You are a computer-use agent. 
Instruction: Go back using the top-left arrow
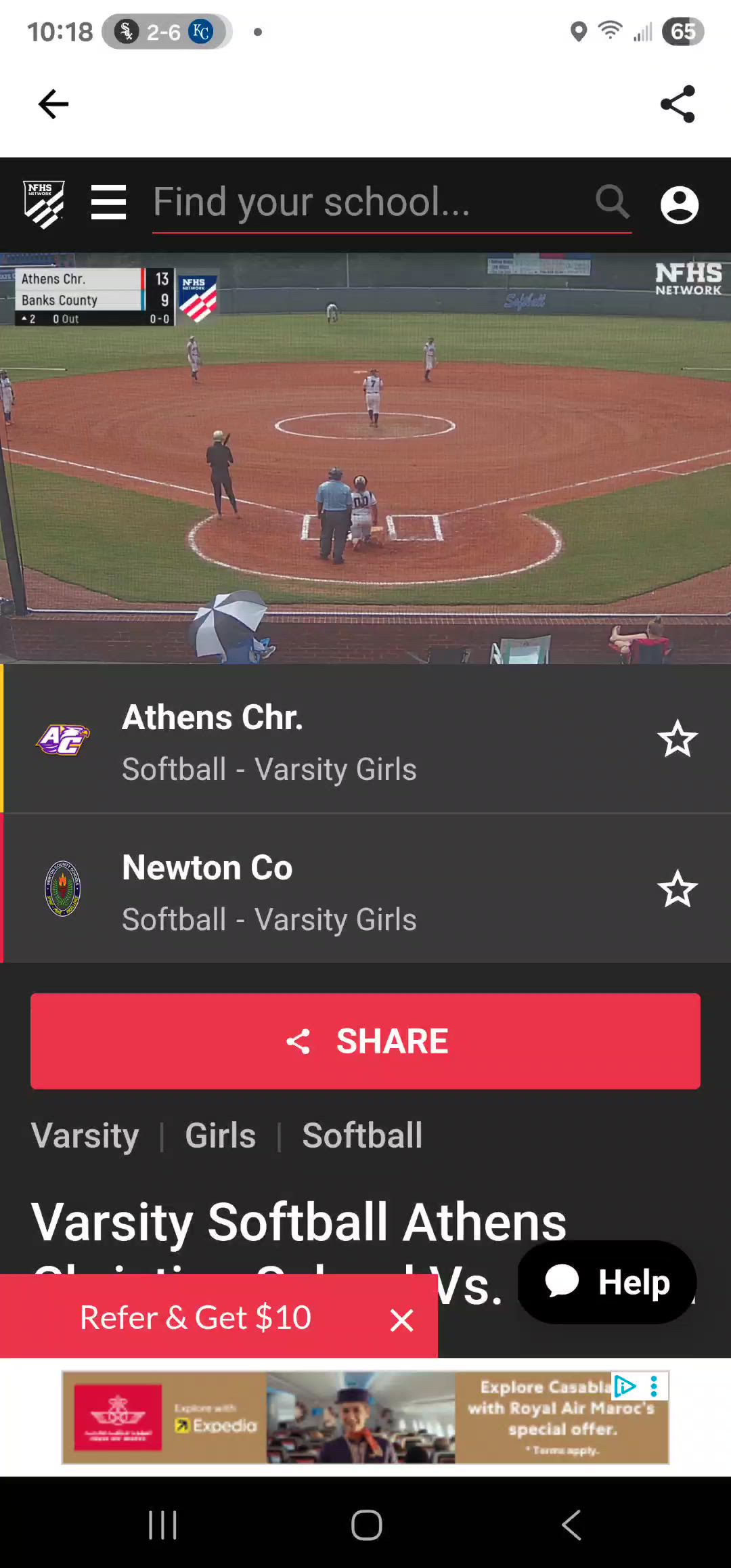(53, 104)
